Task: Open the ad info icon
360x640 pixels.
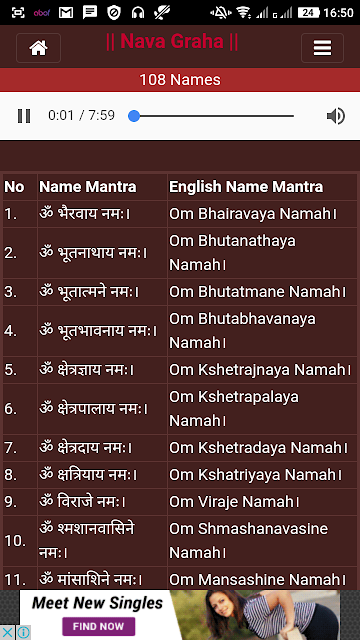Action: [23, 633]
